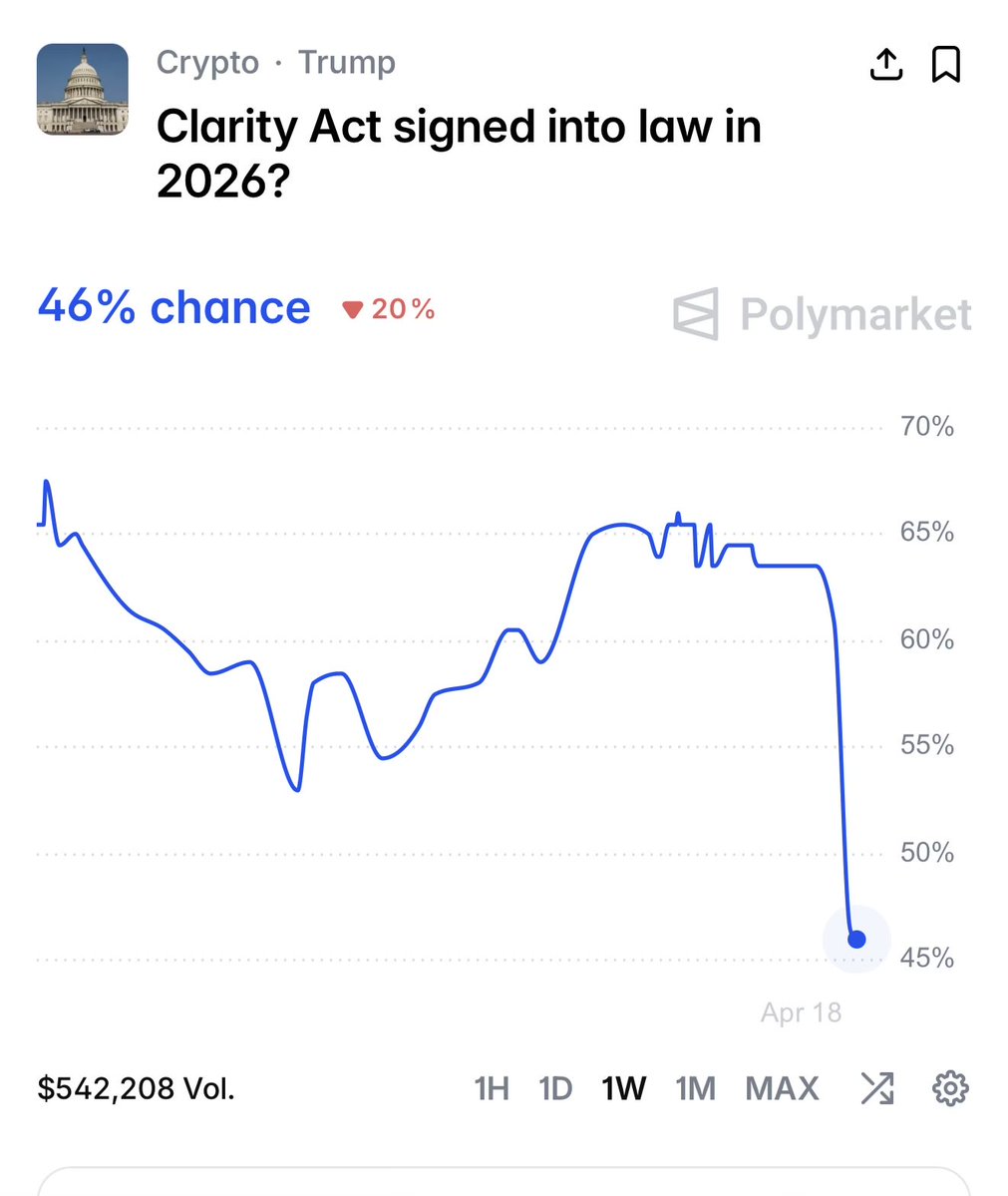
Task: Bookmark the Clarity Act market
Action: point(945,65)
